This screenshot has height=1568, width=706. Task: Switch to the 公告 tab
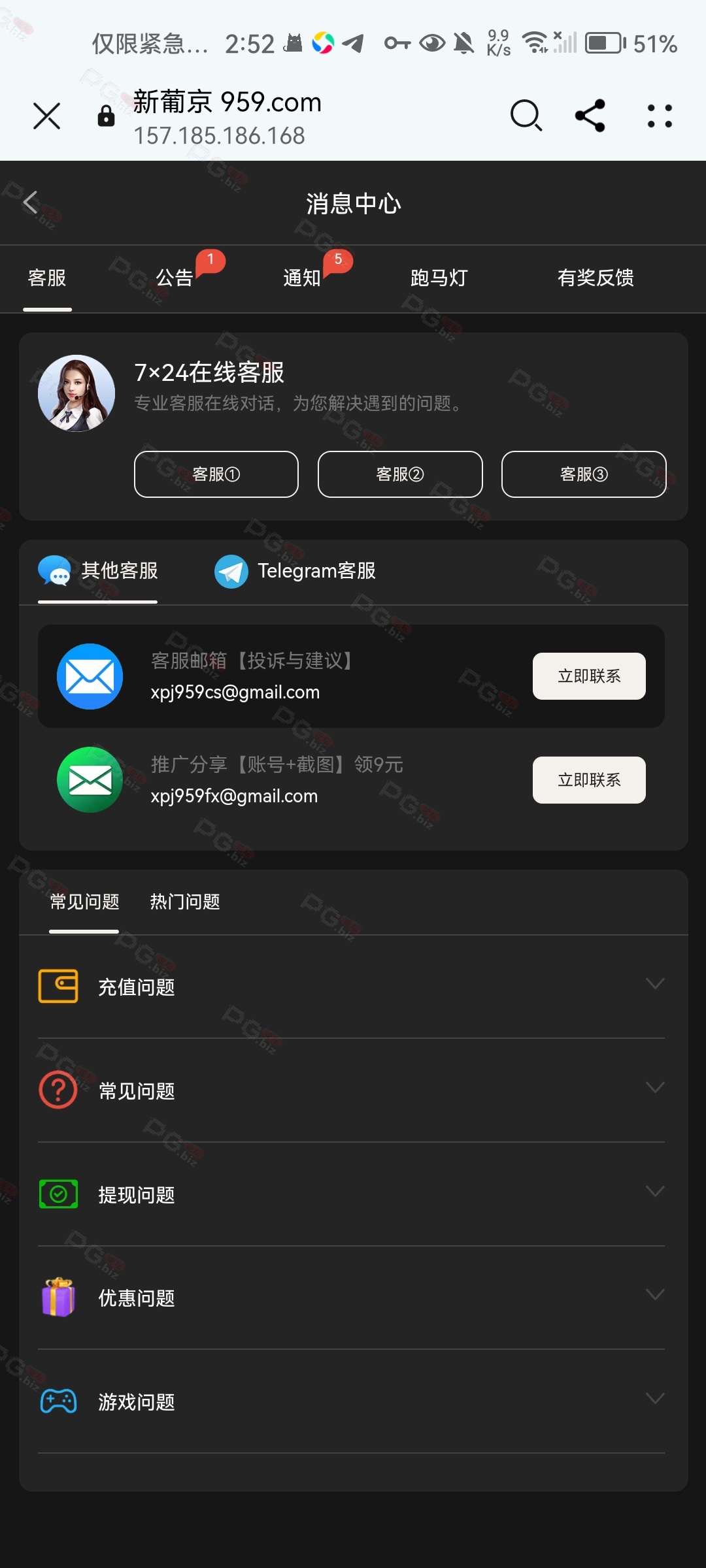(175, 278)
